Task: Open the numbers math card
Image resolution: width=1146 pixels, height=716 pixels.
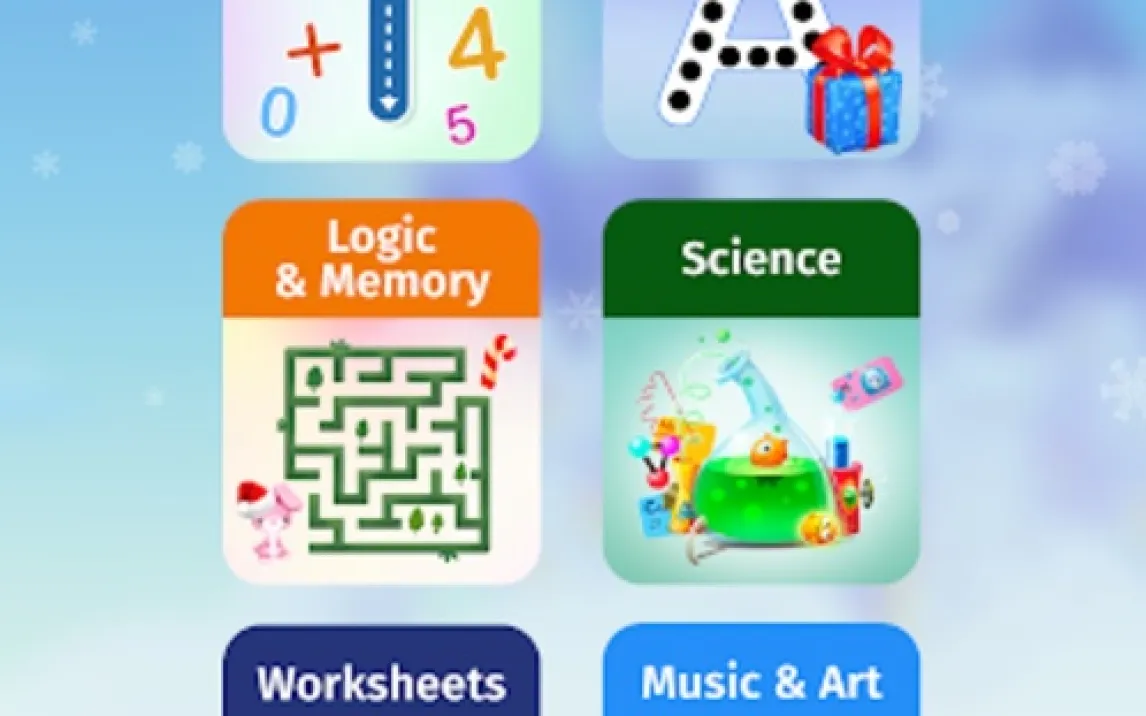Action: click(381, 80)
